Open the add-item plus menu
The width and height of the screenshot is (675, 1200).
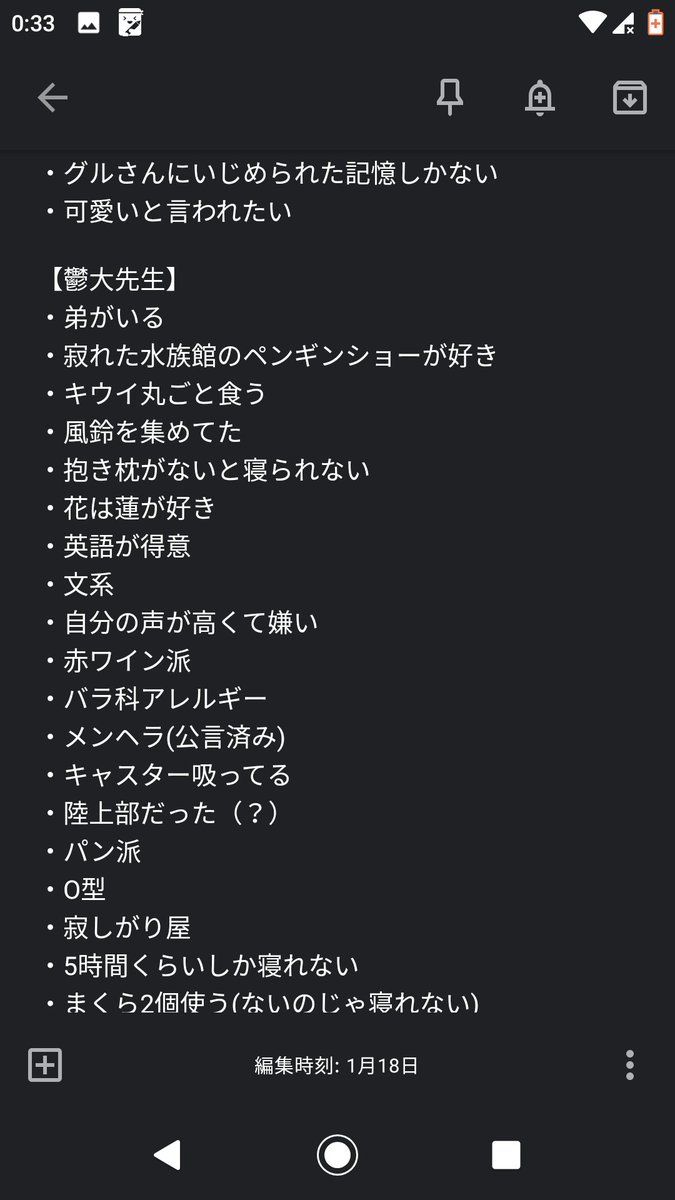coord(45,1065)
